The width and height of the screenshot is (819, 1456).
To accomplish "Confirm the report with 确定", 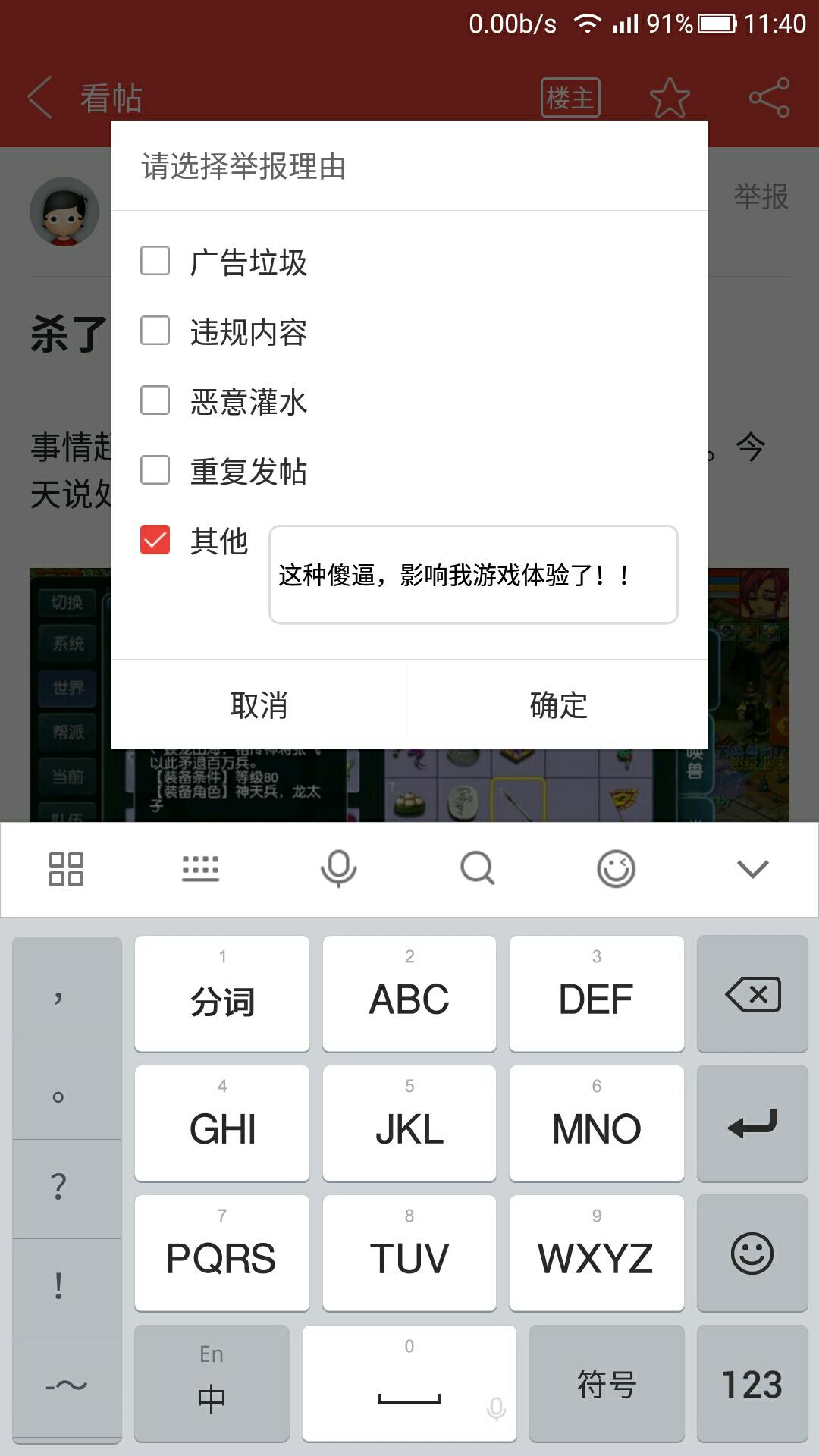I will (559, 705).
